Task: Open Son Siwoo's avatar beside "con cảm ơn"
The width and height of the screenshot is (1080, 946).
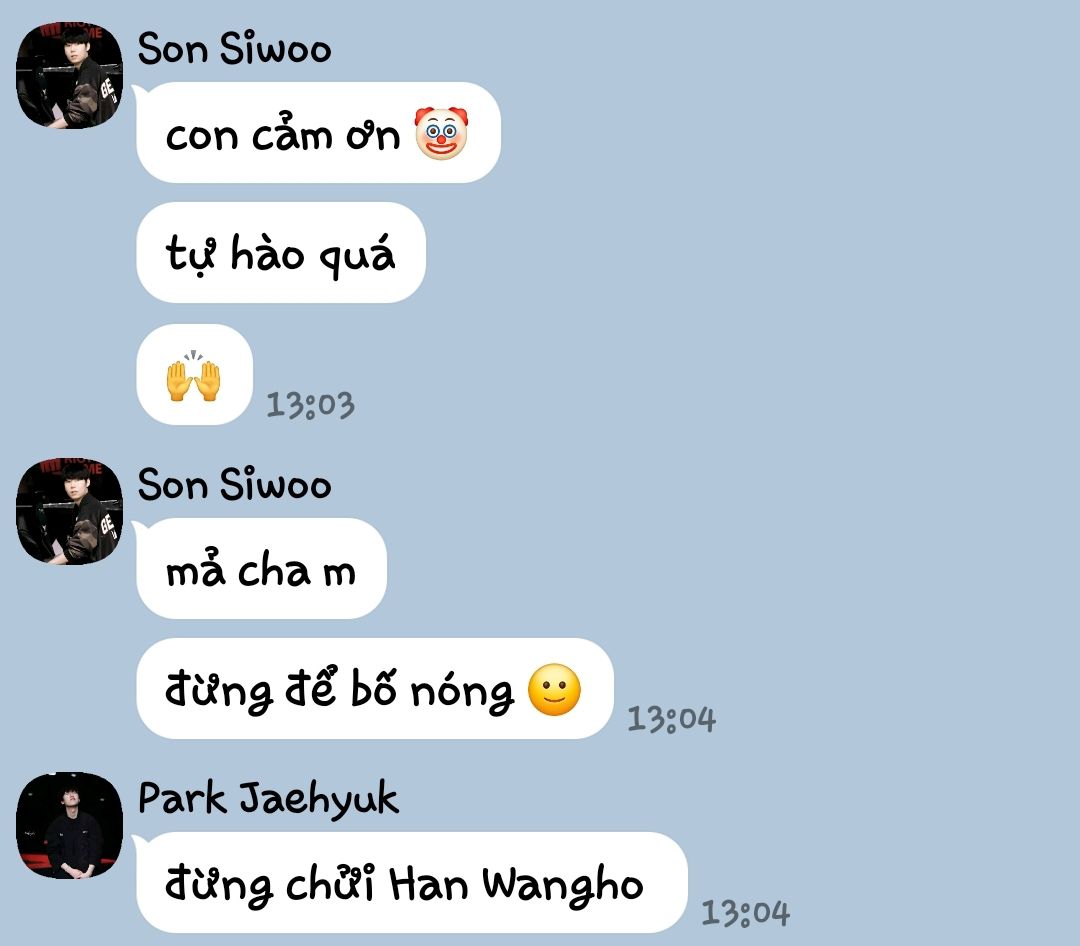Action: (x=70, y=75)
